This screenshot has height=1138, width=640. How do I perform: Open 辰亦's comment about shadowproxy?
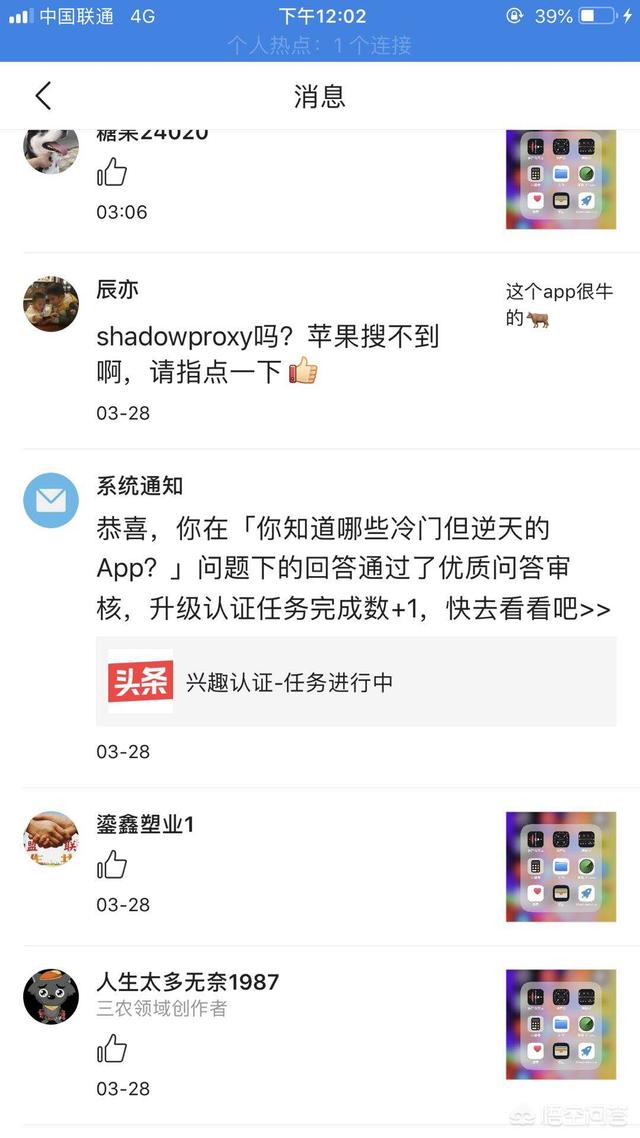267,354
